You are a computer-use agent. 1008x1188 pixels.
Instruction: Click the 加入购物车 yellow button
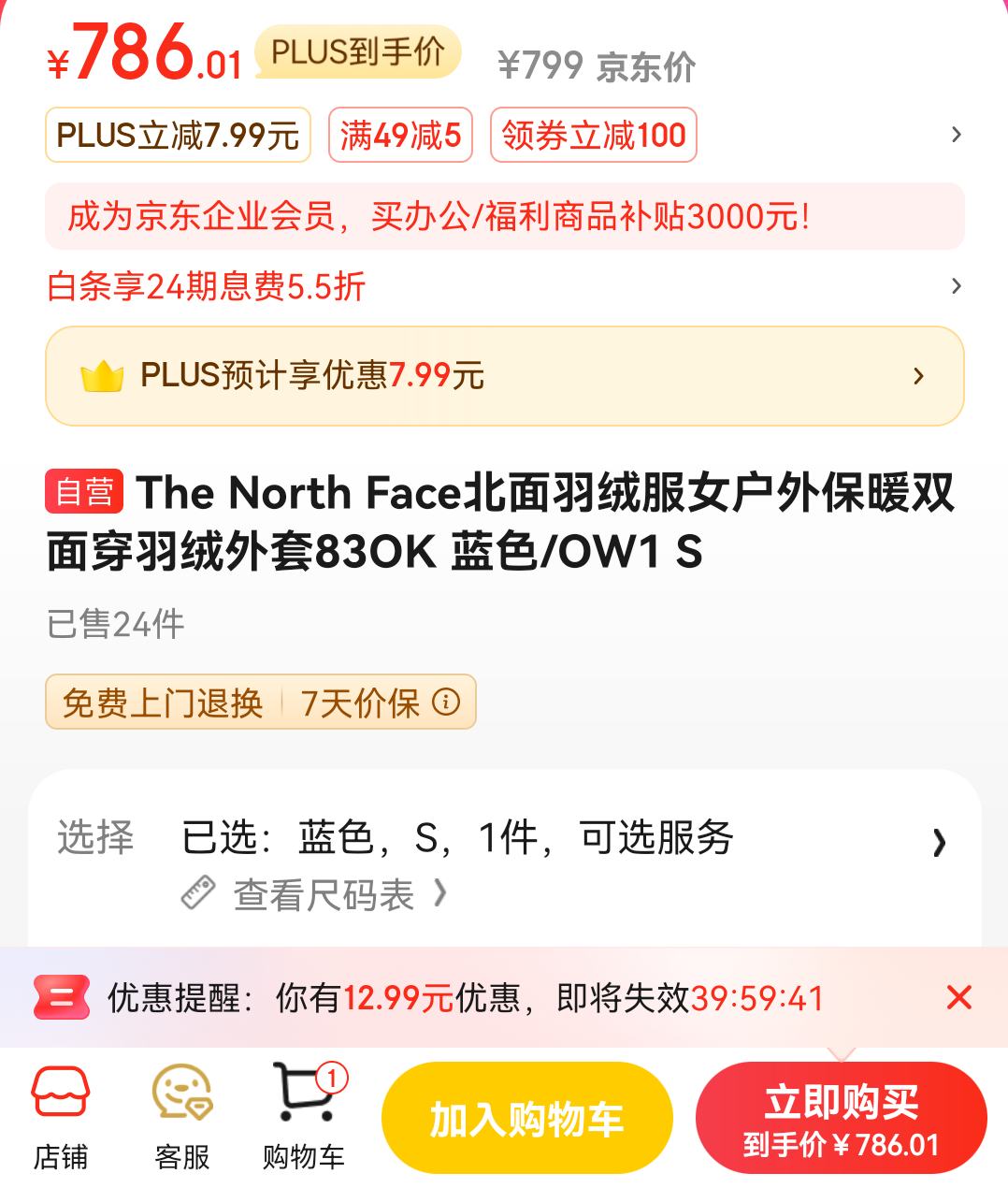[526, 1116]
